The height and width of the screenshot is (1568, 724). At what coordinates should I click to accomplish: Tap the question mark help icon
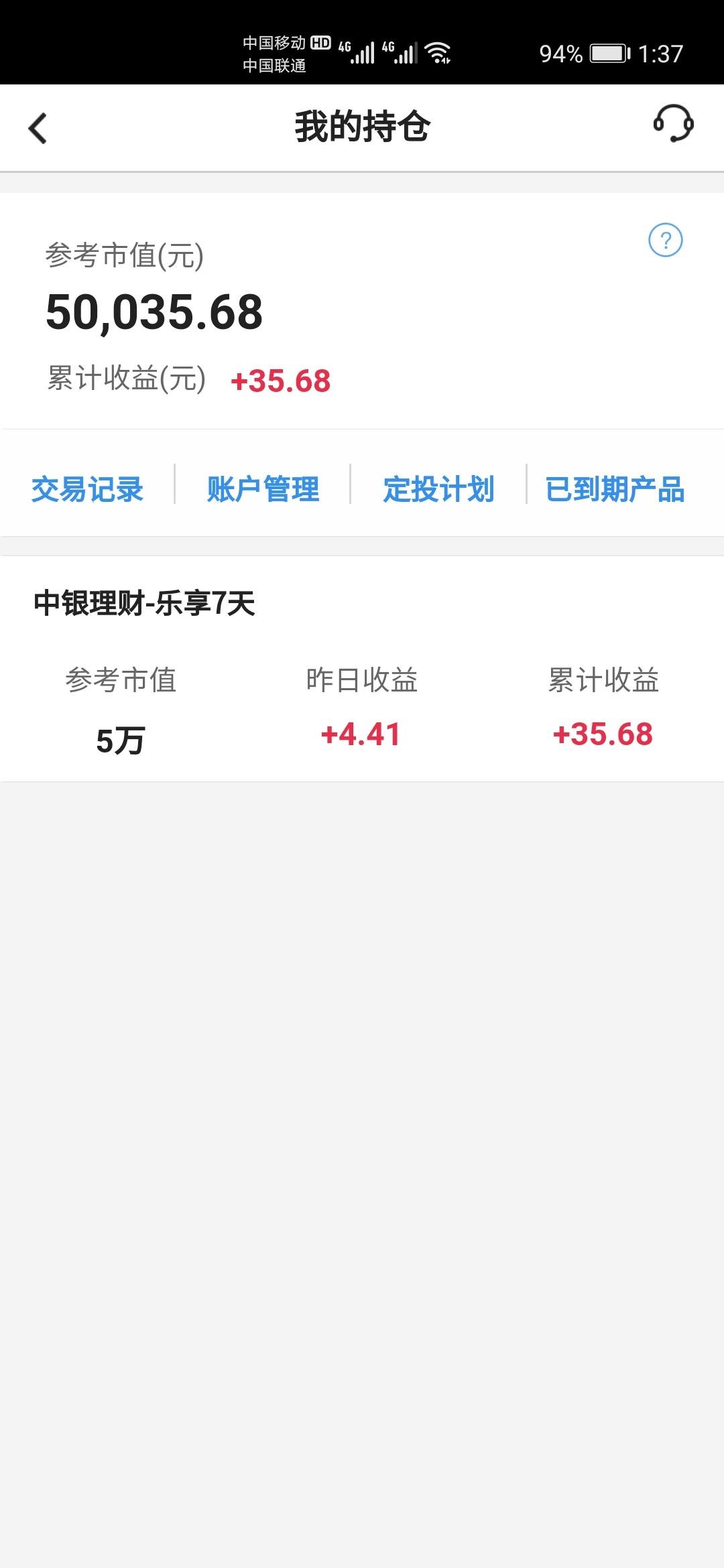coord(665,240)
